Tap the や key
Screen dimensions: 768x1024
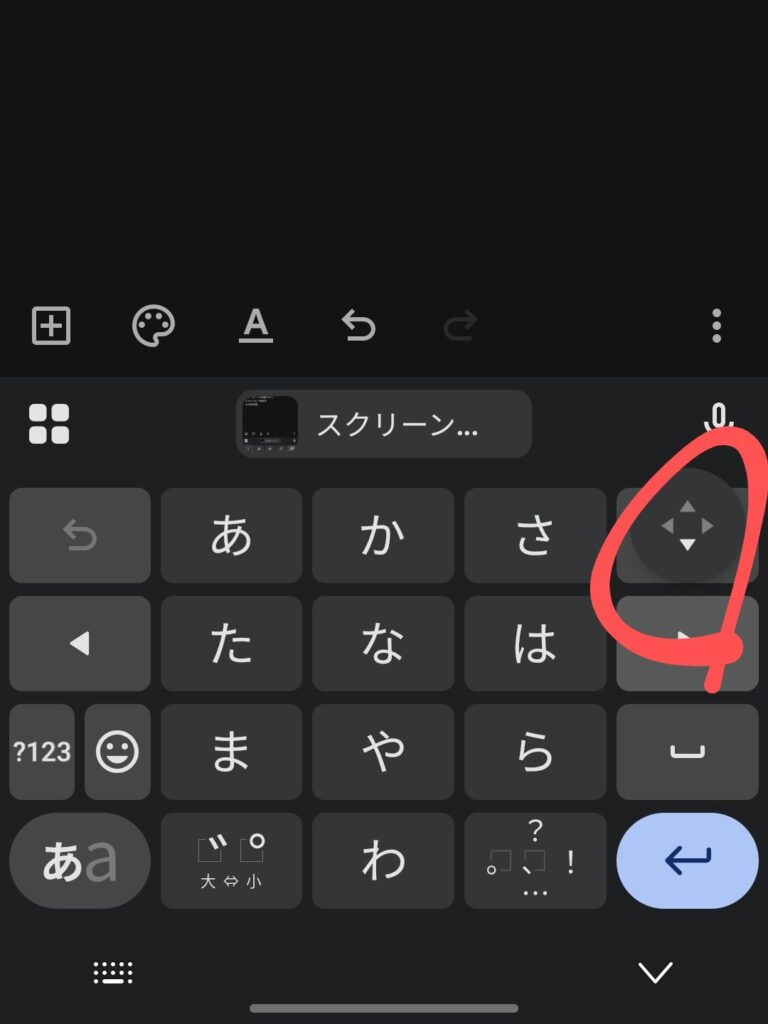[x=383, y=752]
